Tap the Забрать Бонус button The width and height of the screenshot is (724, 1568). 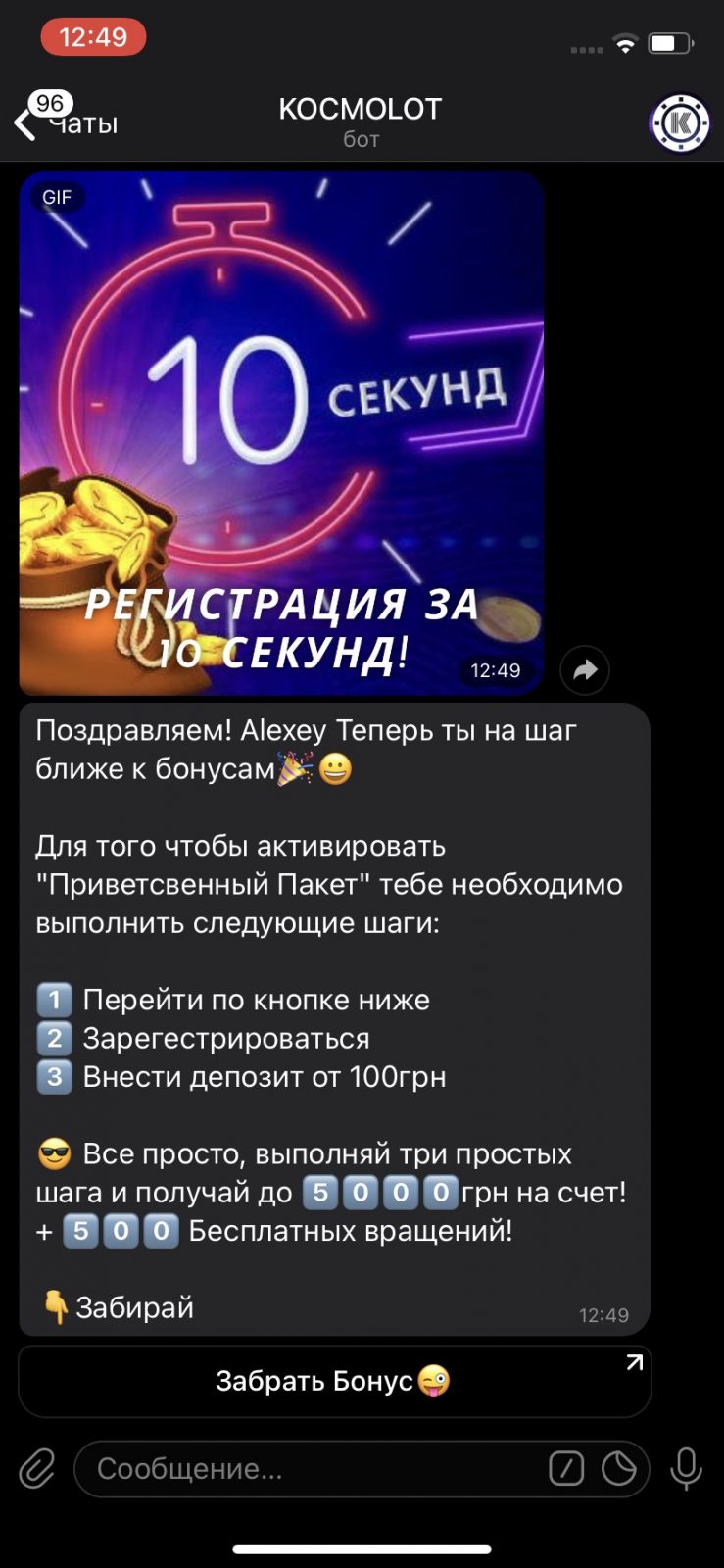point(334,1381)
